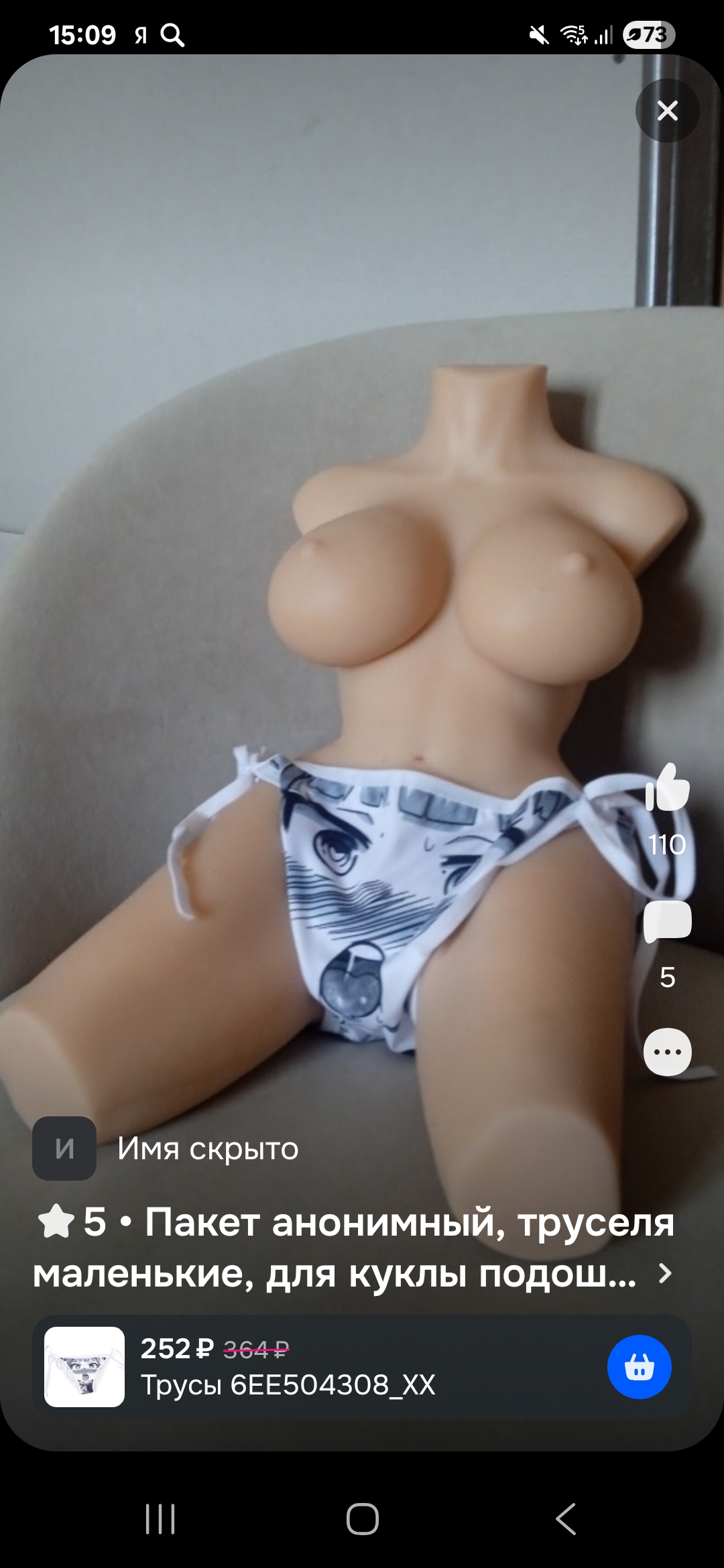Open the three-dot more options menu
The width and height of the screenshot is (724, 1568).
(x=667, y=1052)
